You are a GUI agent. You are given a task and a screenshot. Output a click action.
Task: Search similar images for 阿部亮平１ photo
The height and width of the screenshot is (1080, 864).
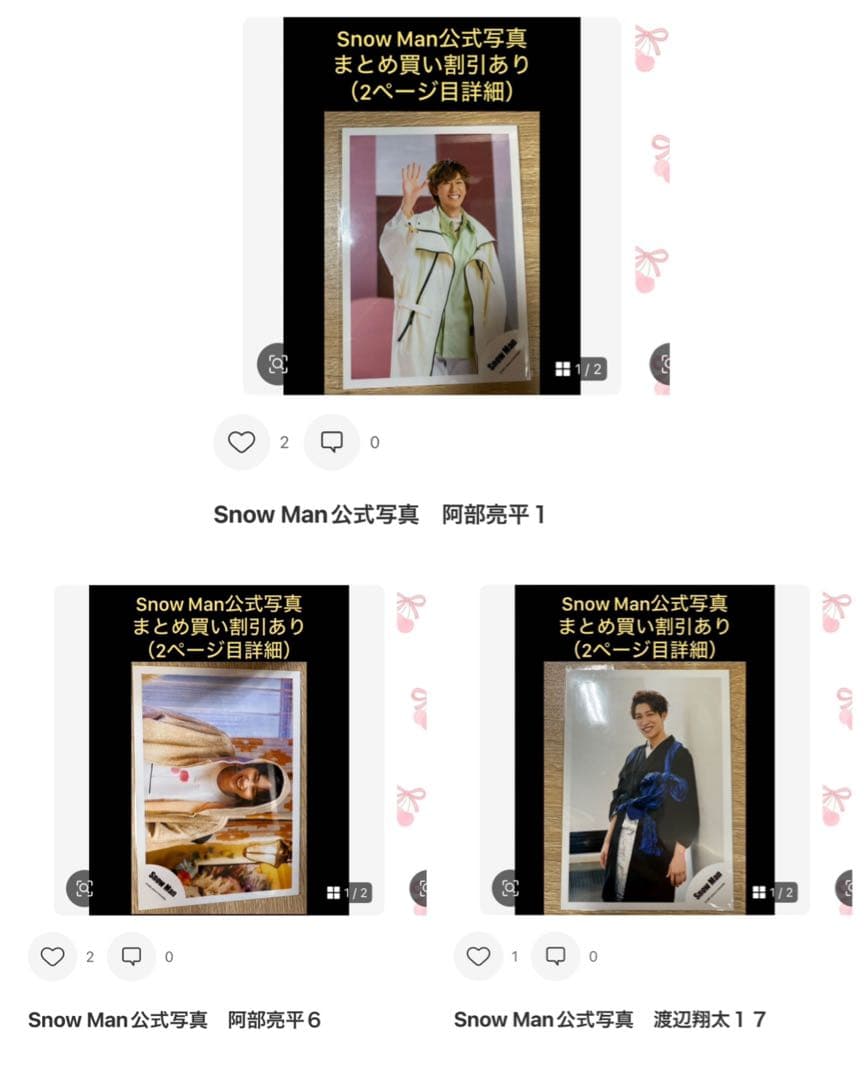pyautogui.click(x=277, y=365)
